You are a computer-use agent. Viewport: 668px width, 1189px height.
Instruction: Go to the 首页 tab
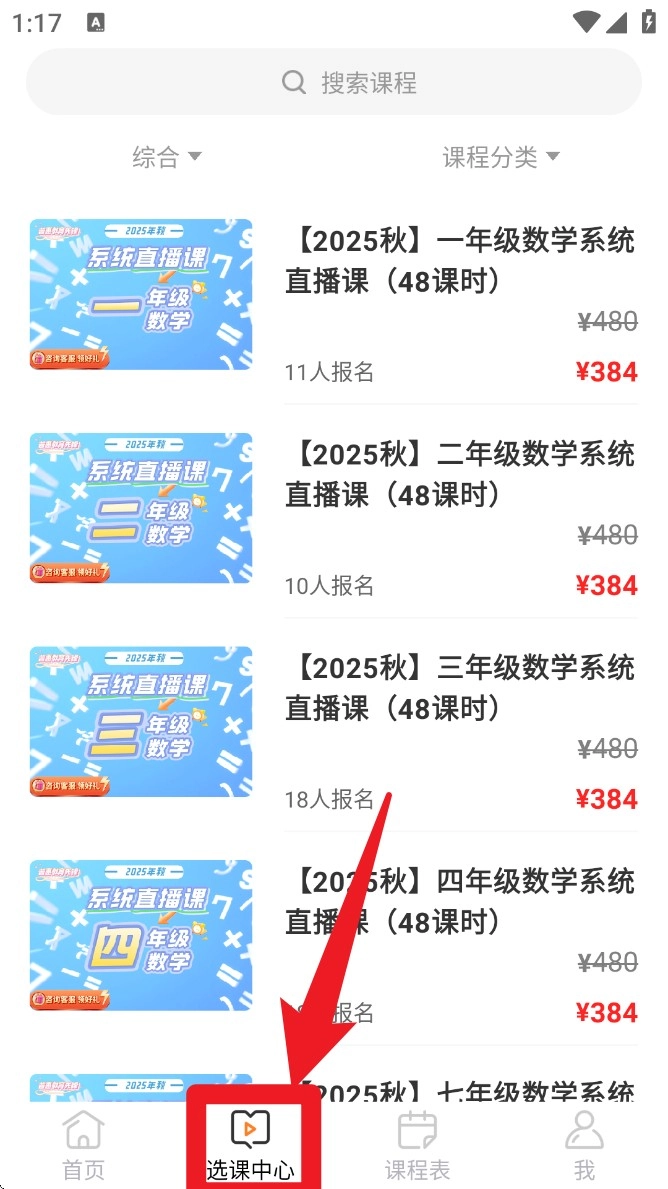point(83,1144)
